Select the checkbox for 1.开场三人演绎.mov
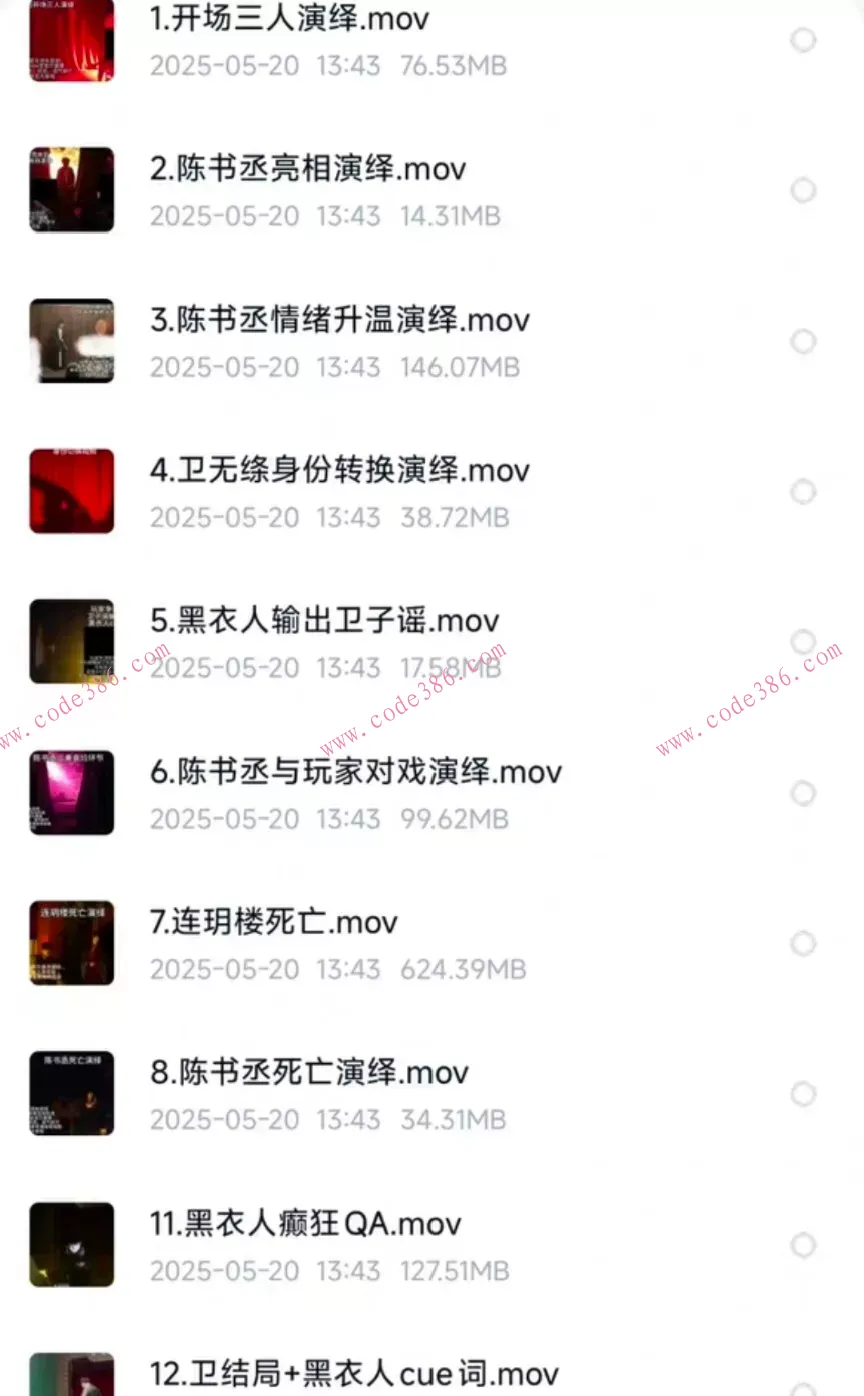Screen dimensions: 864x1396 pos(803,40)
